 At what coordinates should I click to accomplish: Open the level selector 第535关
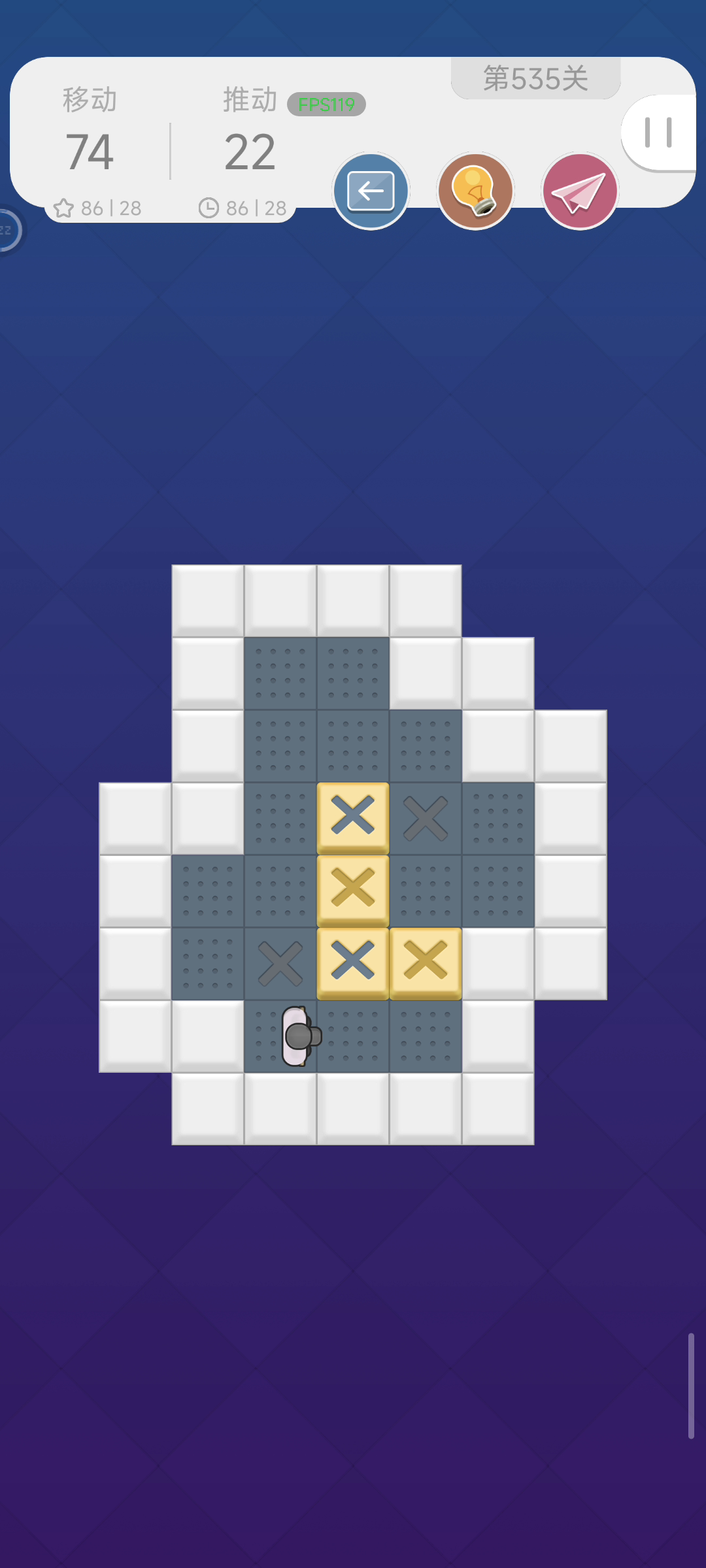535,78
